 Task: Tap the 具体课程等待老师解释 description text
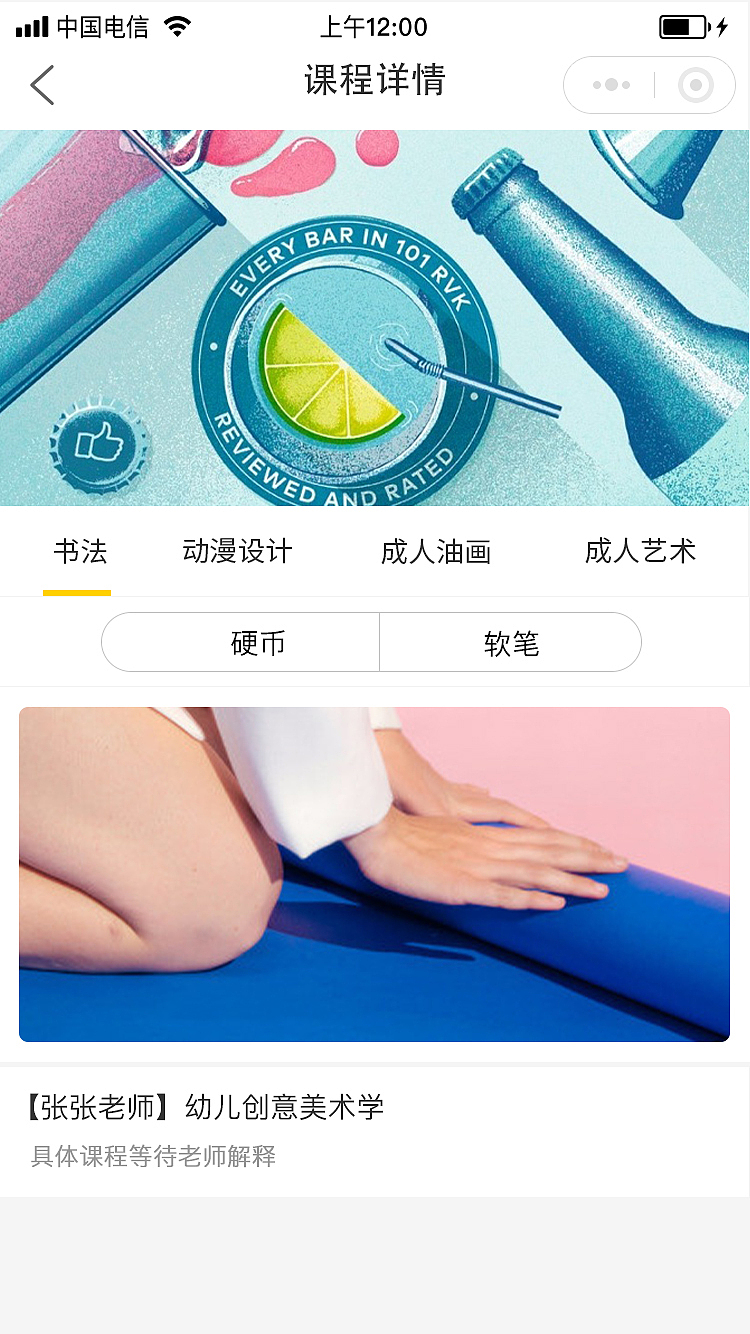coord(152,1157)
